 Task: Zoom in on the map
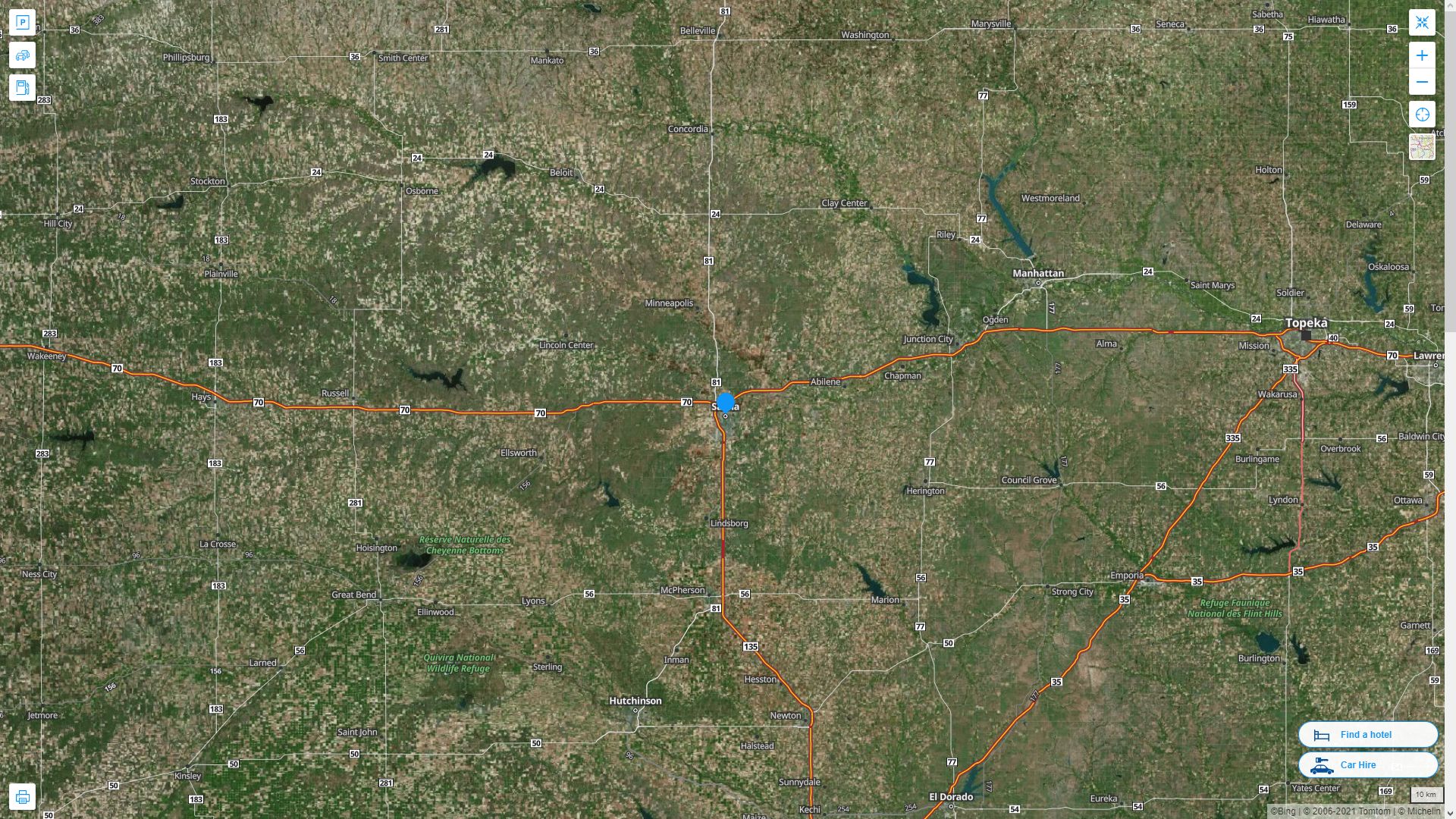point(1422,55)
